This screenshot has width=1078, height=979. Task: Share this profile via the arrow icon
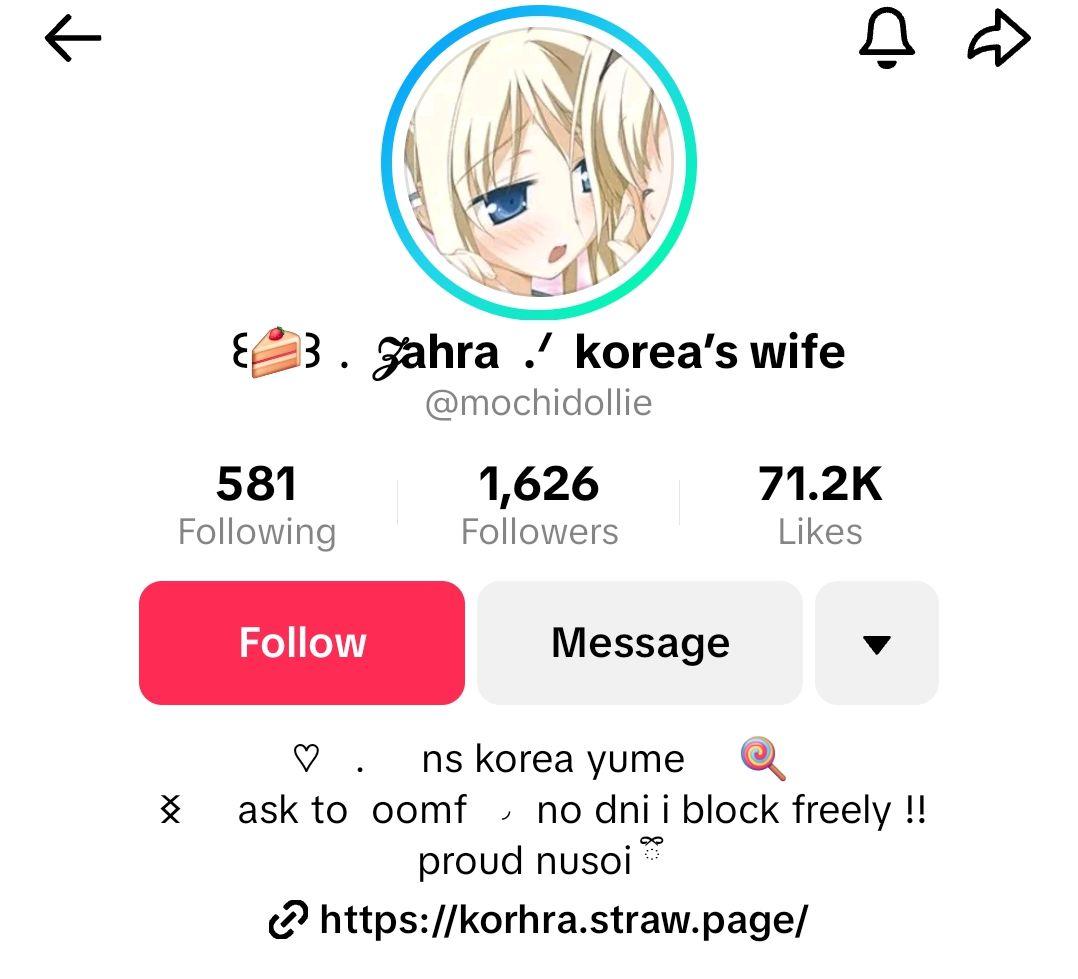click(x=998, y=40)
